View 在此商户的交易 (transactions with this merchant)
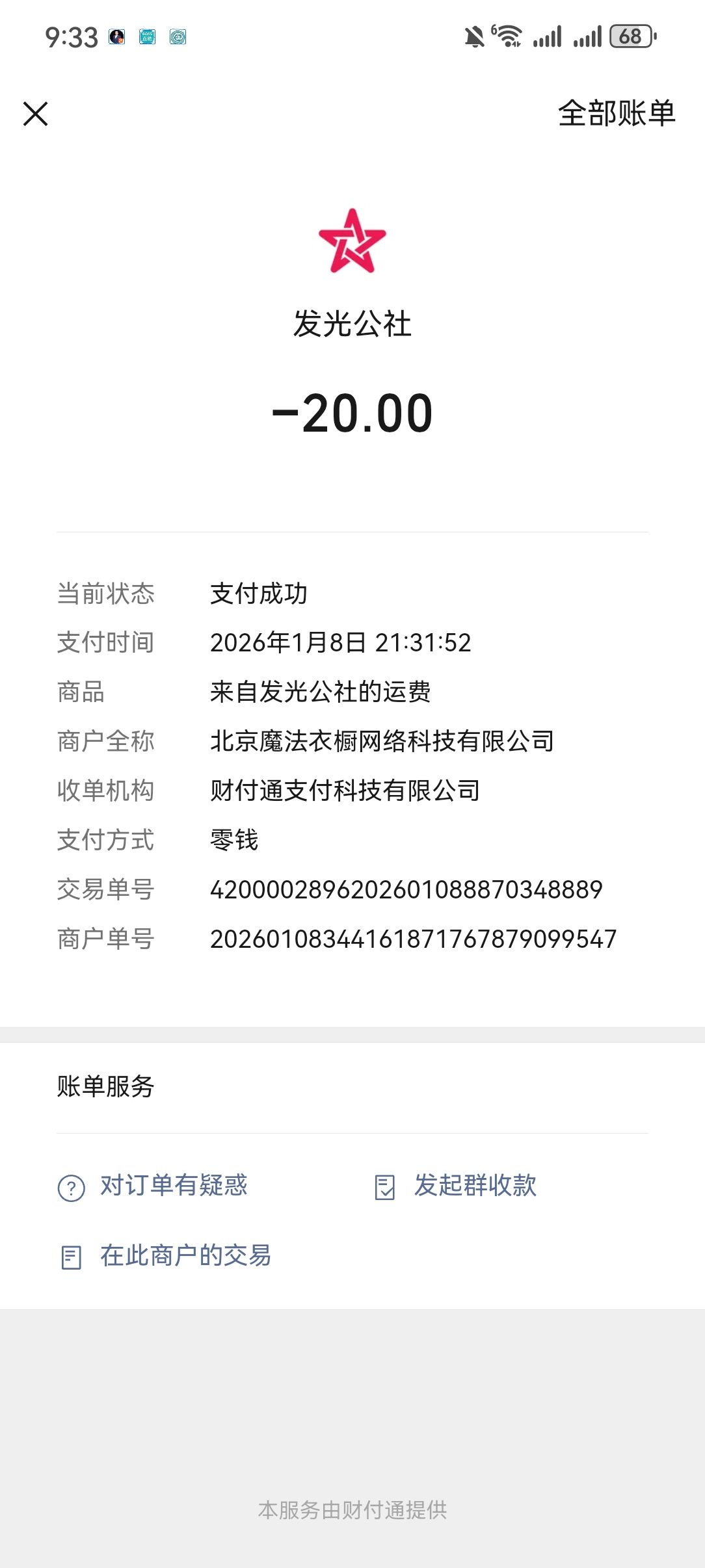This screenshot has width=705, height=1568. pyautogui.click(x=185, y=1256)
